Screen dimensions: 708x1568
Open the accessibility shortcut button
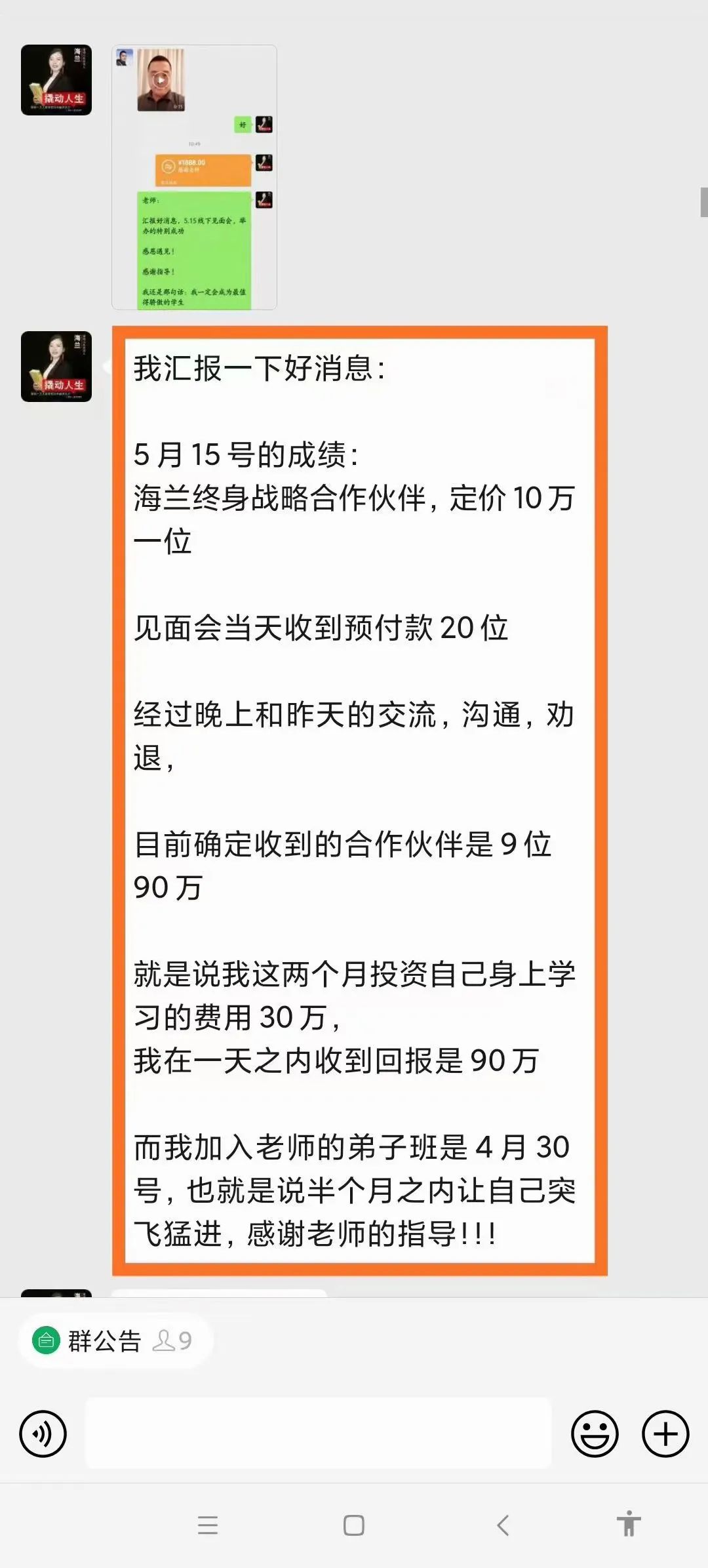pos(629,1523)
